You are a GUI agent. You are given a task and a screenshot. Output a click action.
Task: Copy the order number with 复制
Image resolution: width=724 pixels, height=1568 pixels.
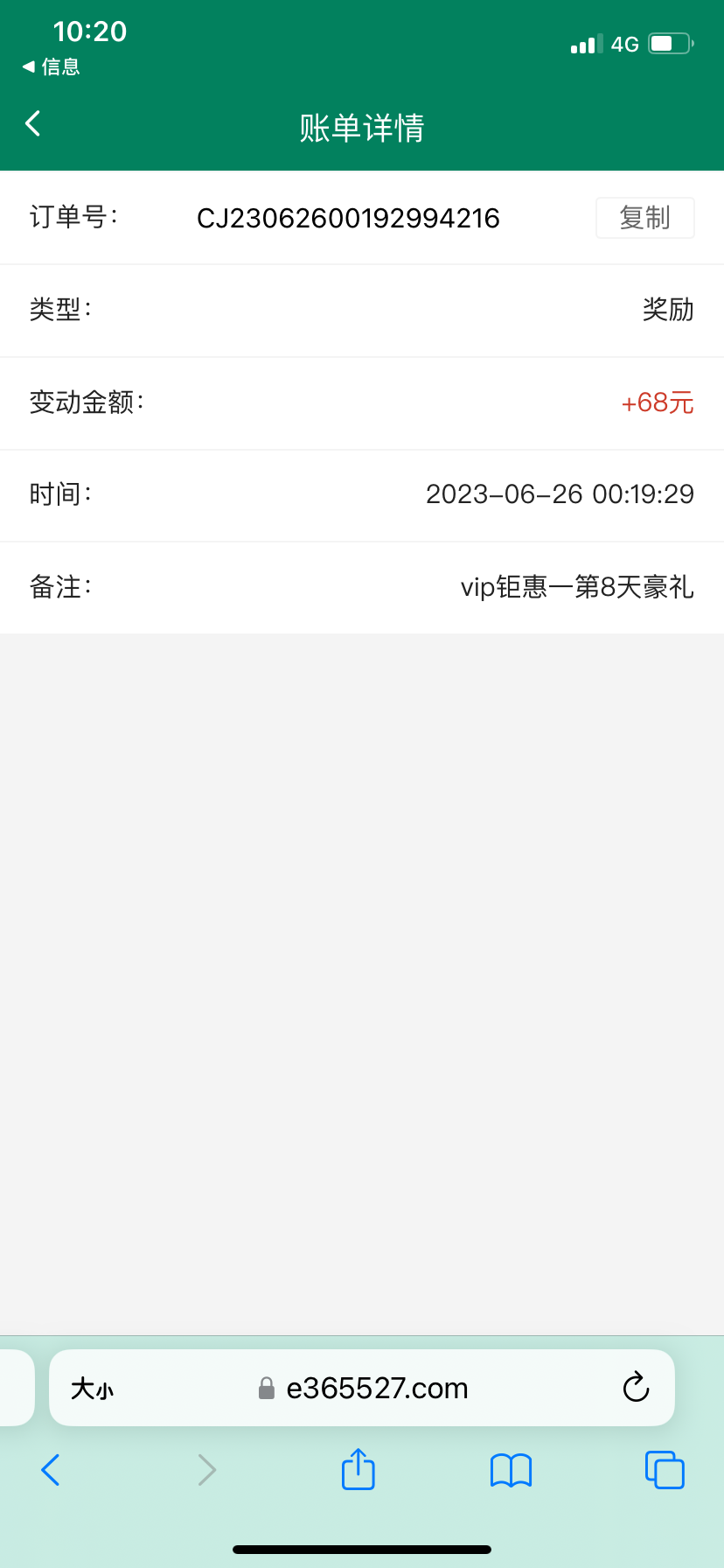coord(644,218)
